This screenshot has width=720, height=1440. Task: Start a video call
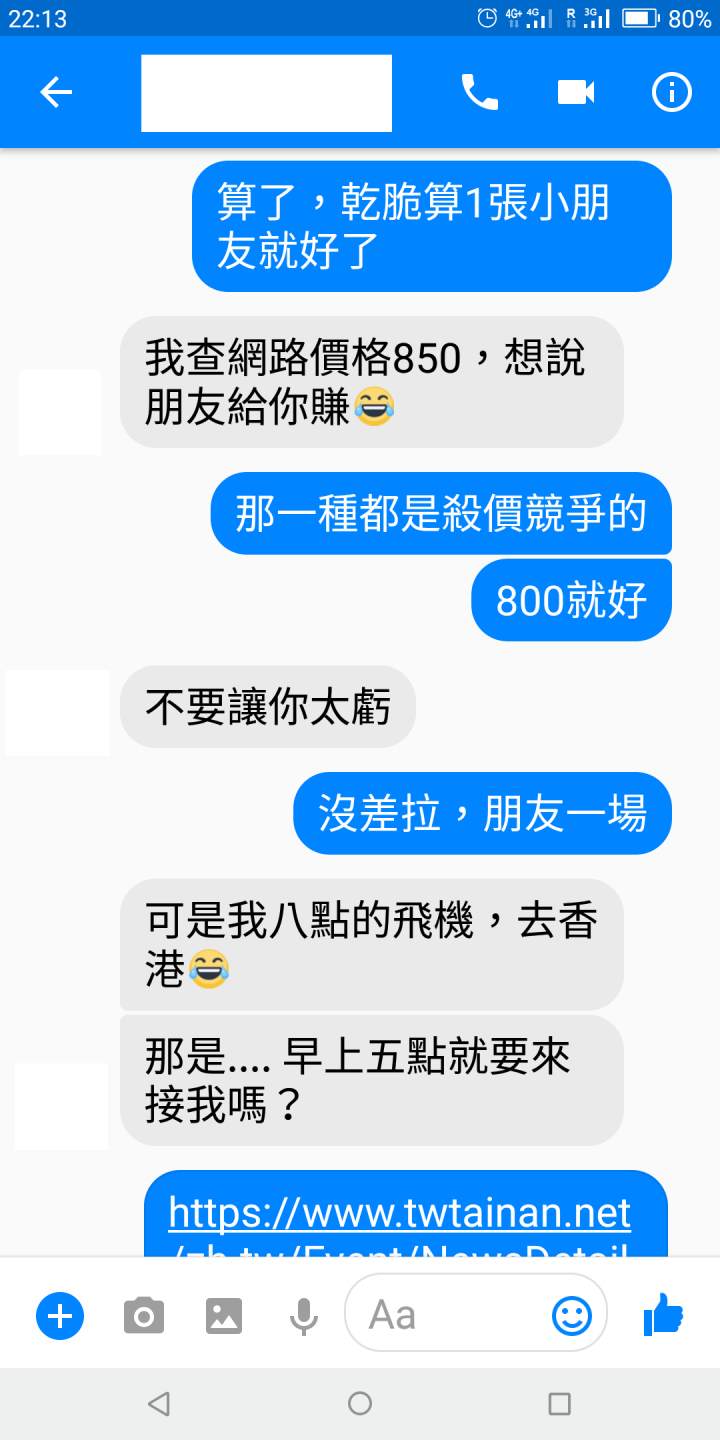pos(575,93)
